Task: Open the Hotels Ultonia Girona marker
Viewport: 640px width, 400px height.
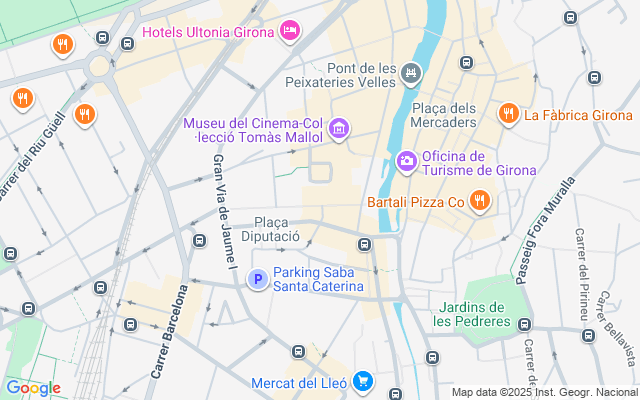Action: (x=290, y=32)
